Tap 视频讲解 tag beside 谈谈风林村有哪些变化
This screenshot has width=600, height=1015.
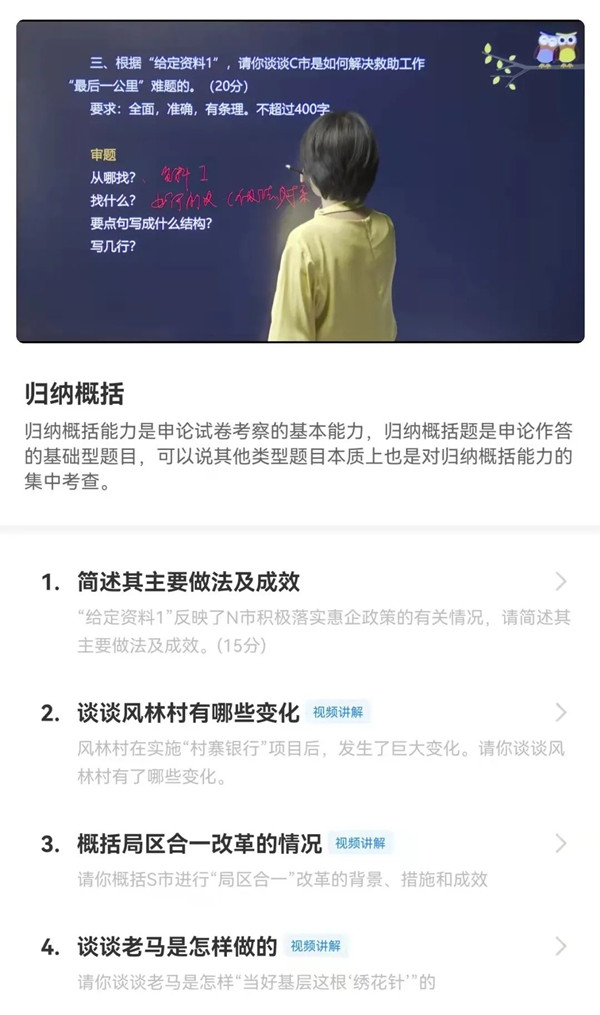click(339, 713)
